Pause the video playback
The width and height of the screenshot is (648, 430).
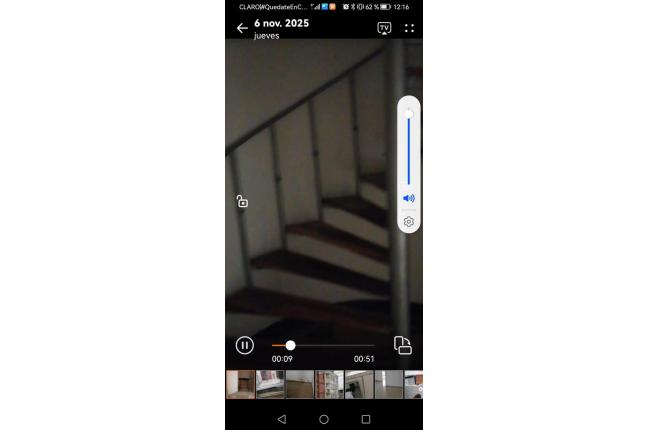pyautogui.click(x=244, y=345)
